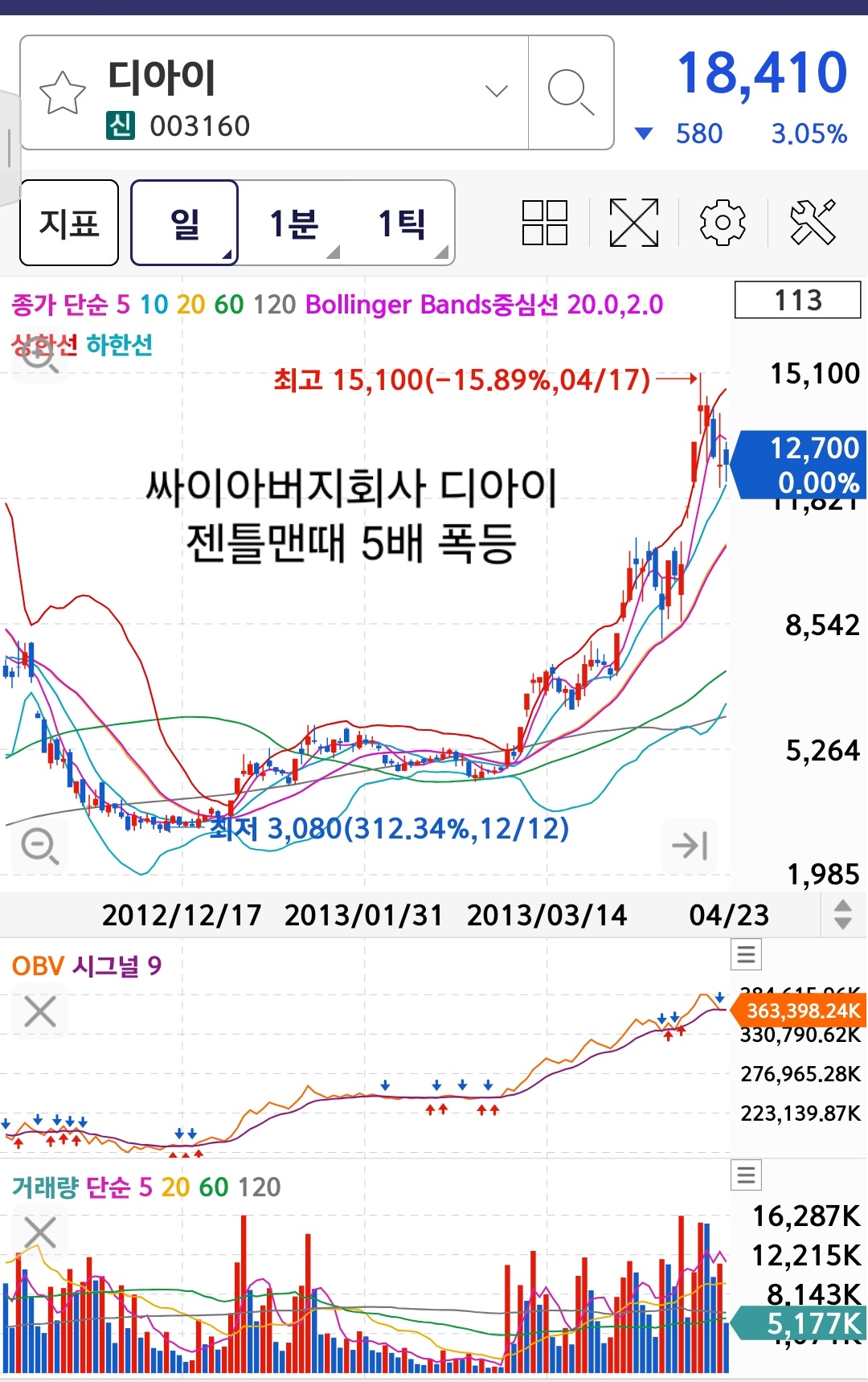Image resolution: width=868 pixels, height=1382 pixels.
Task: Jump to the latest candle arrow
Action: click(689, 846)
